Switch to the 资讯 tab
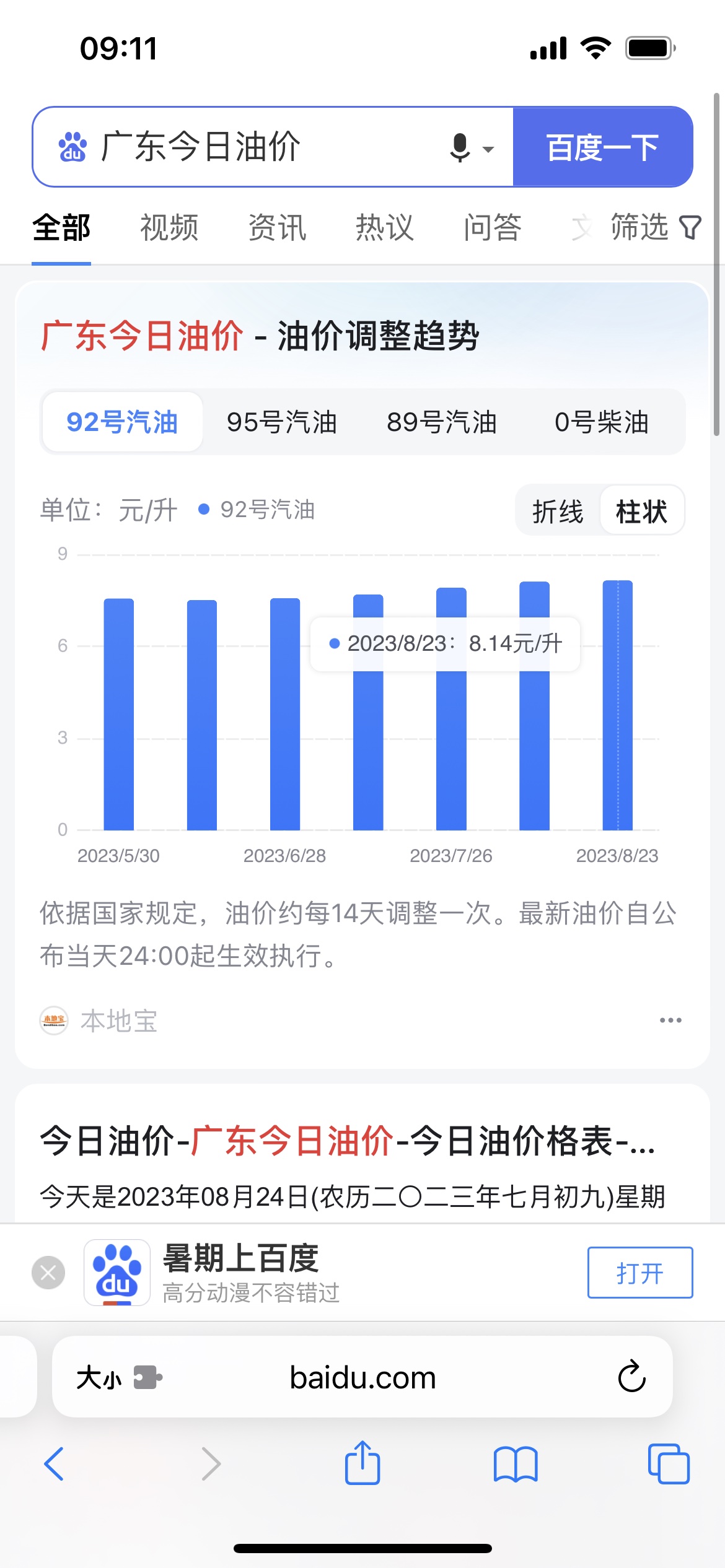725x1568 pixels. tap(277, 228)
